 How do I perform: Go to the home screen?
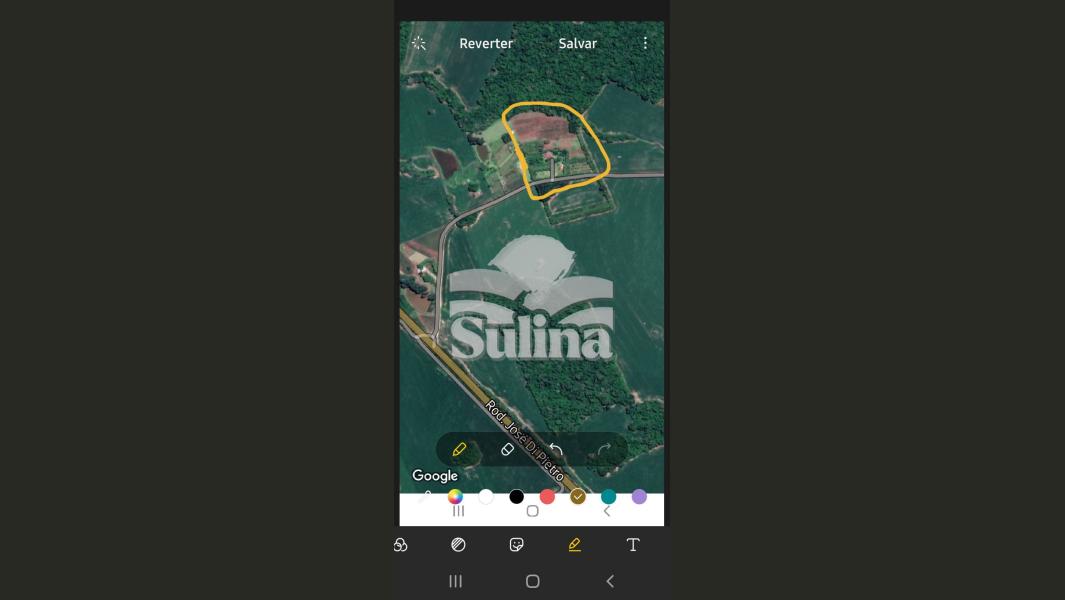(x=532, y=581)
